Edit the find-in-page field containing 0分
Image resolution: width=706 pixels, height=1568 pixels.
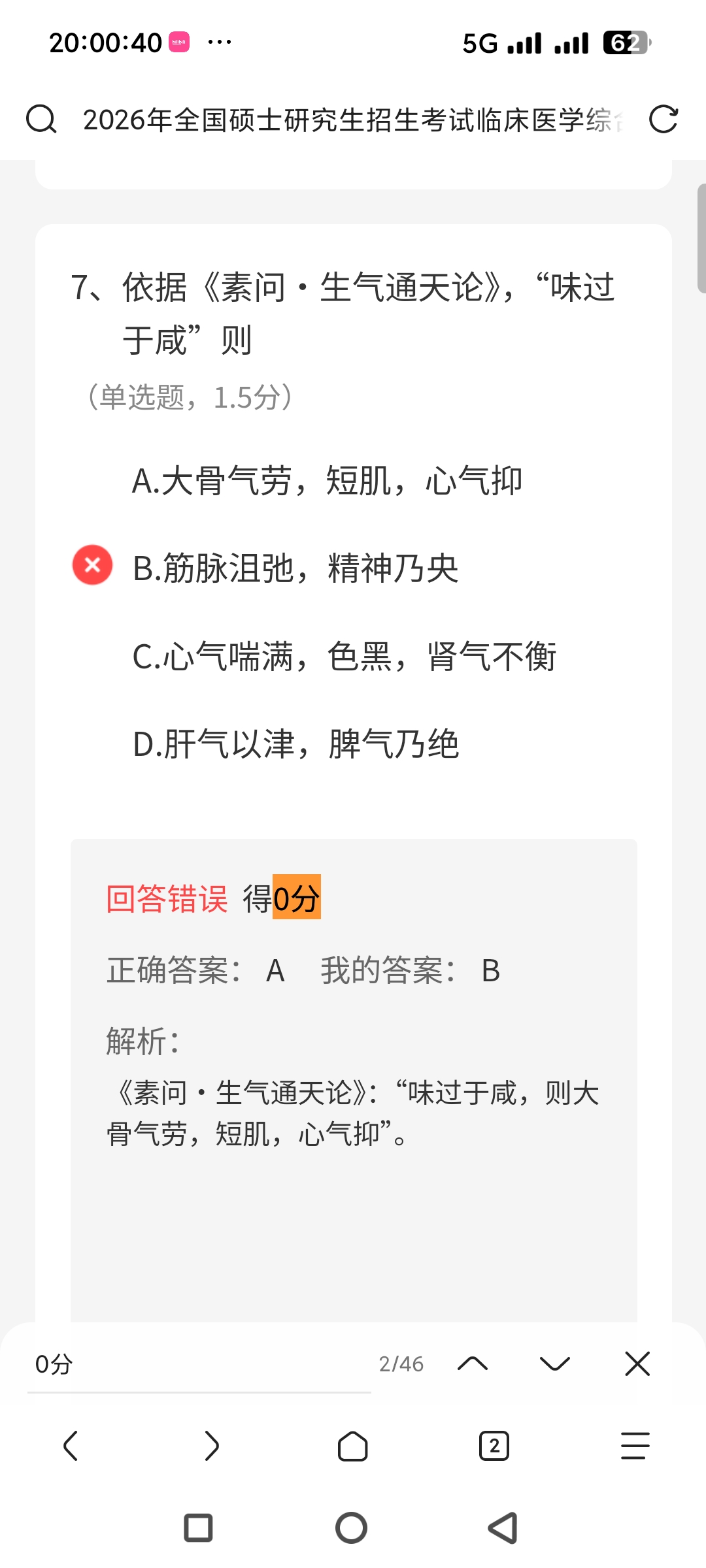point(196,1364)
